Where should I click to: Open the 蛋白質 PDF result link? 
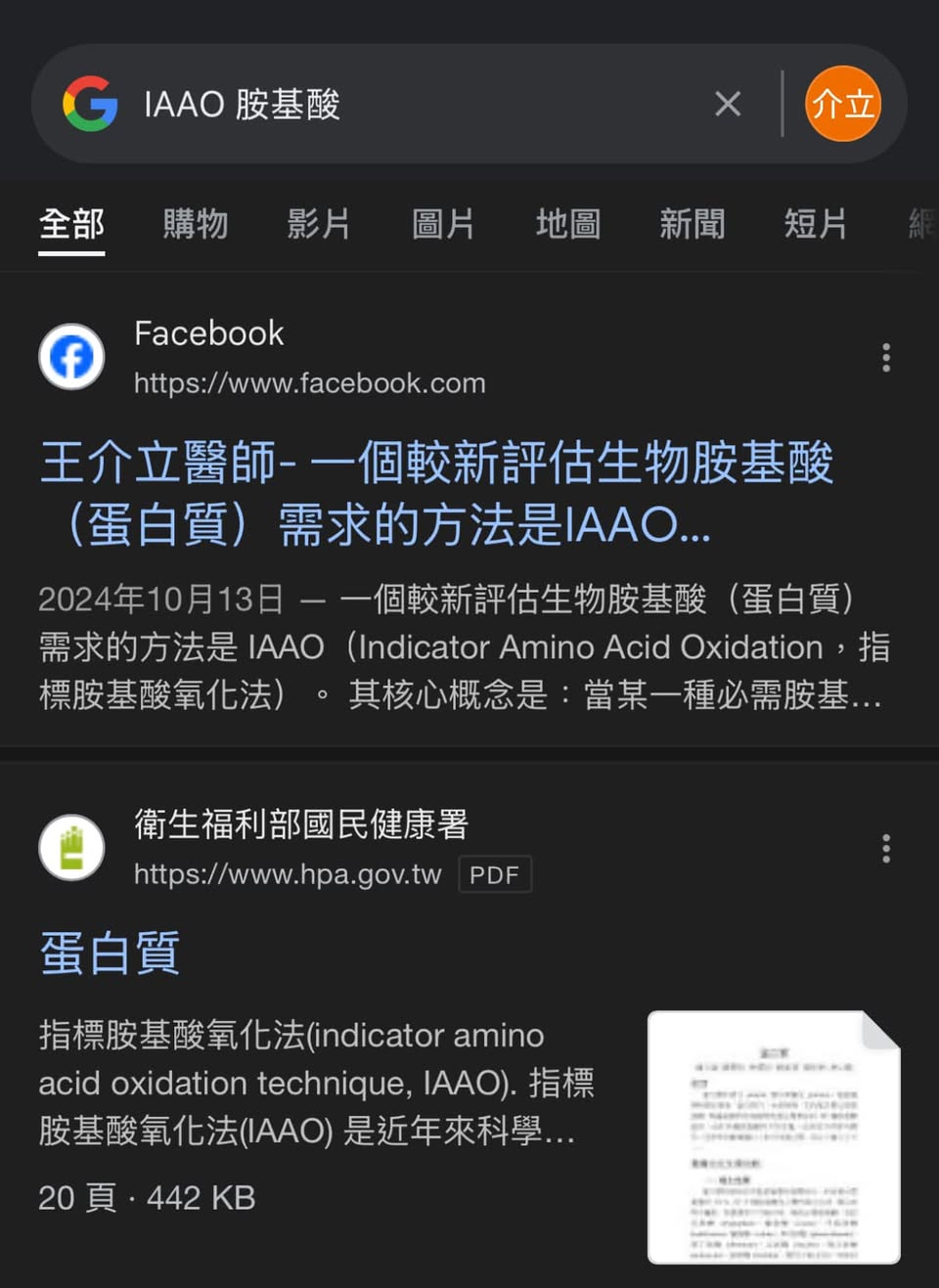tap(110, 953)
